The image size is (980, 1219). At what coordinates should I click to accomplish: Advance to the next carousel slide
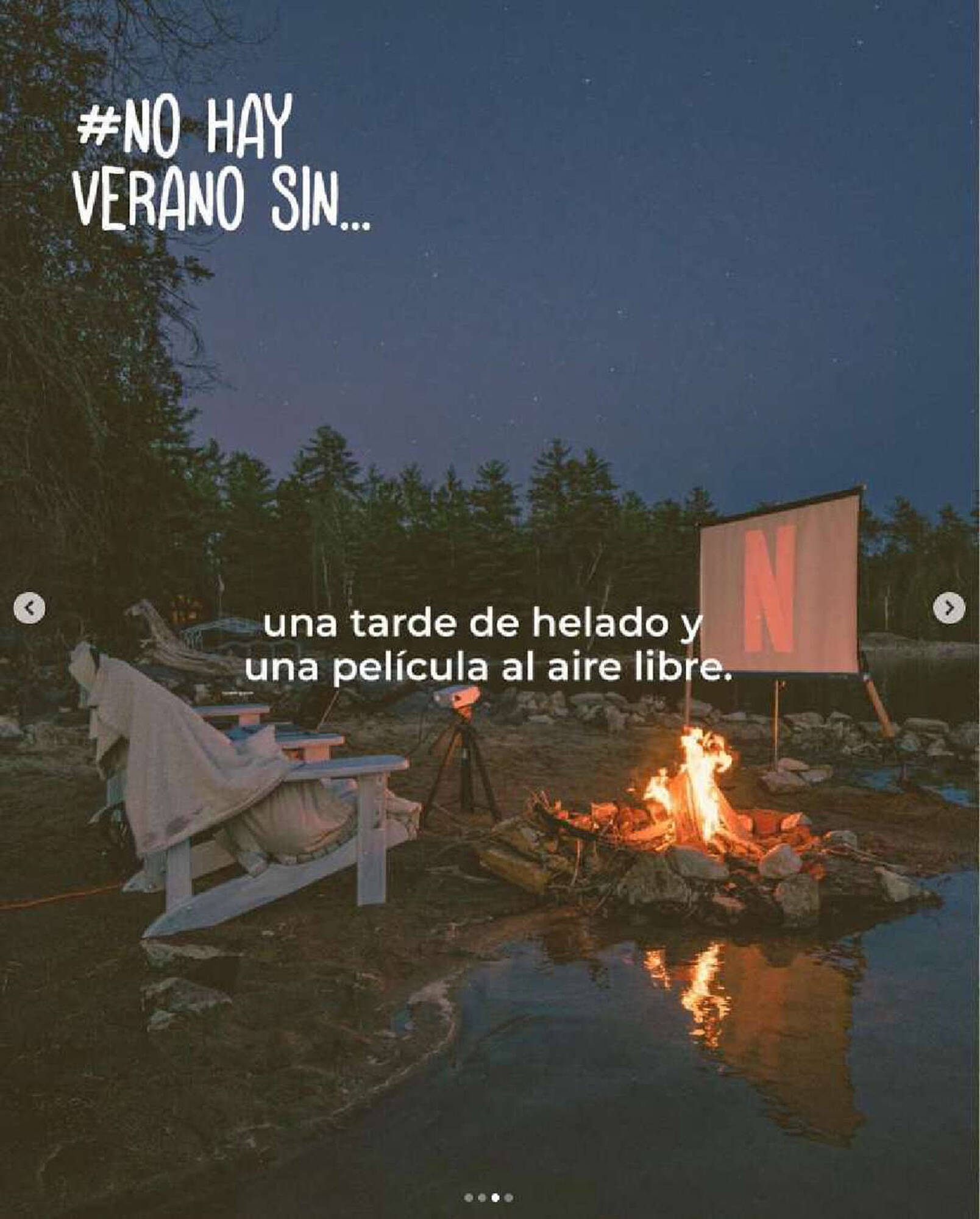[949, 608]
